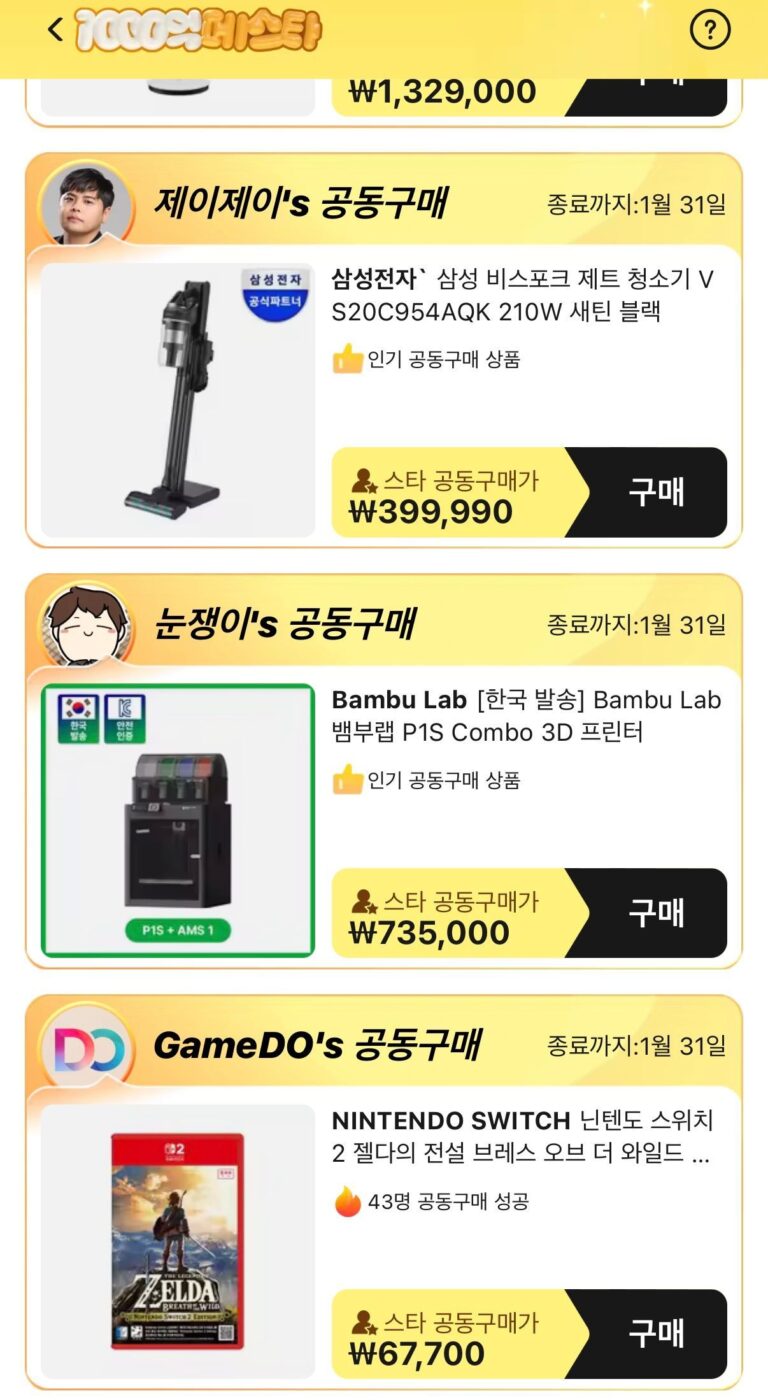Buy the Bambu Lab P1S Combo printer
This screenshot has height=1400, width=768.
click(655, 913)
